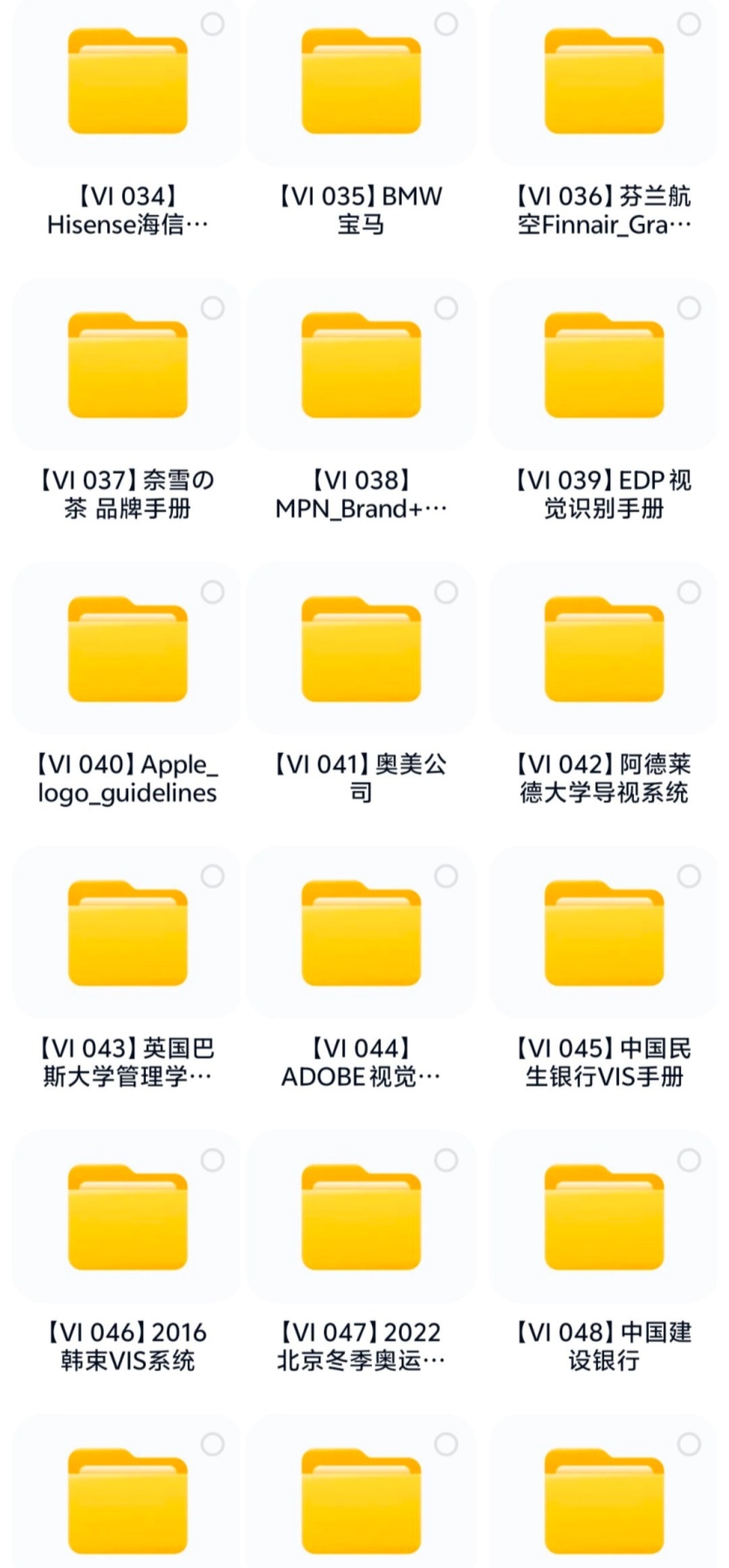
Task: Select the VI 034 Hisense folder checkbox
Action: pos(213,24)
